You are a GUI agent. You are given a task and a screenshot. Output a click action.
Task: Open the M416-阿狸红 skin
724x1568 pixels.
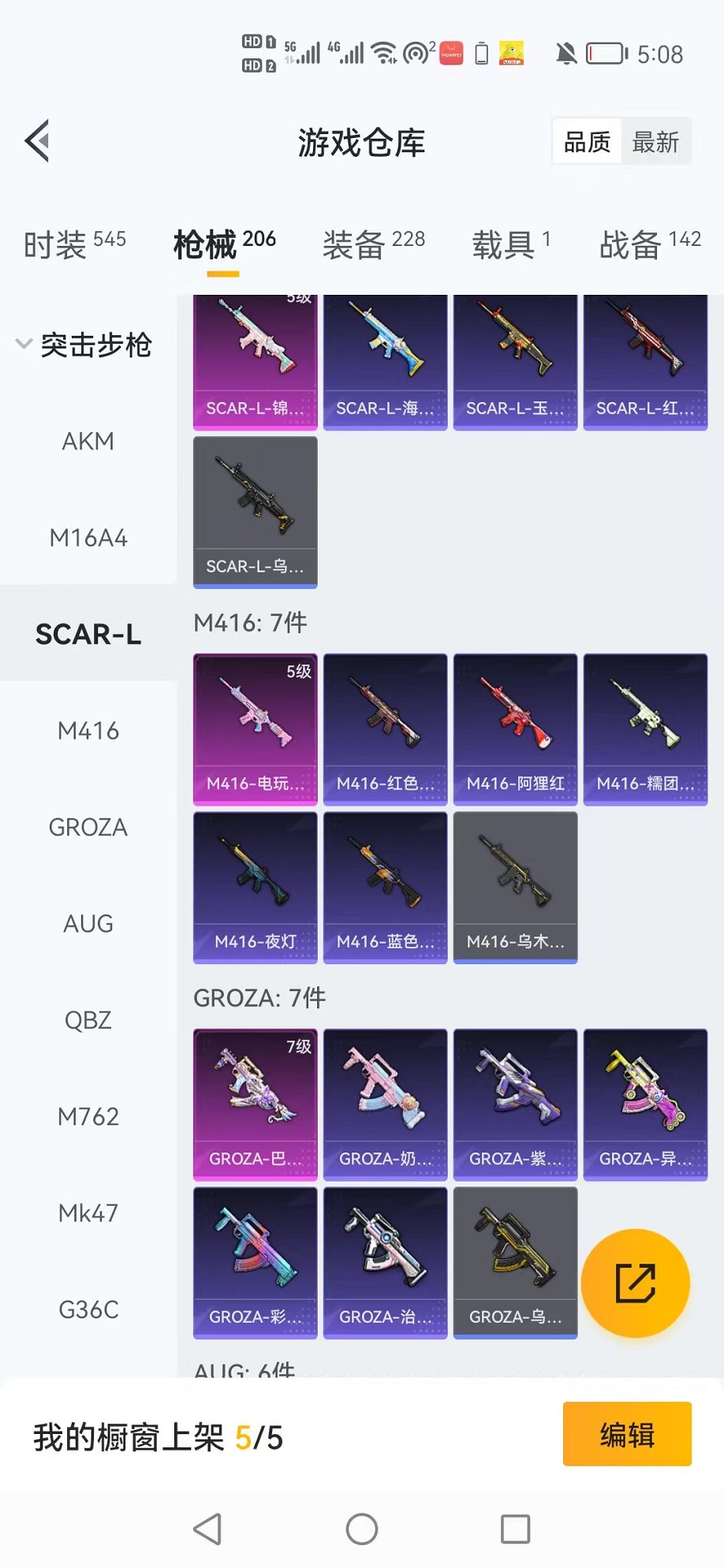(515, 728)
